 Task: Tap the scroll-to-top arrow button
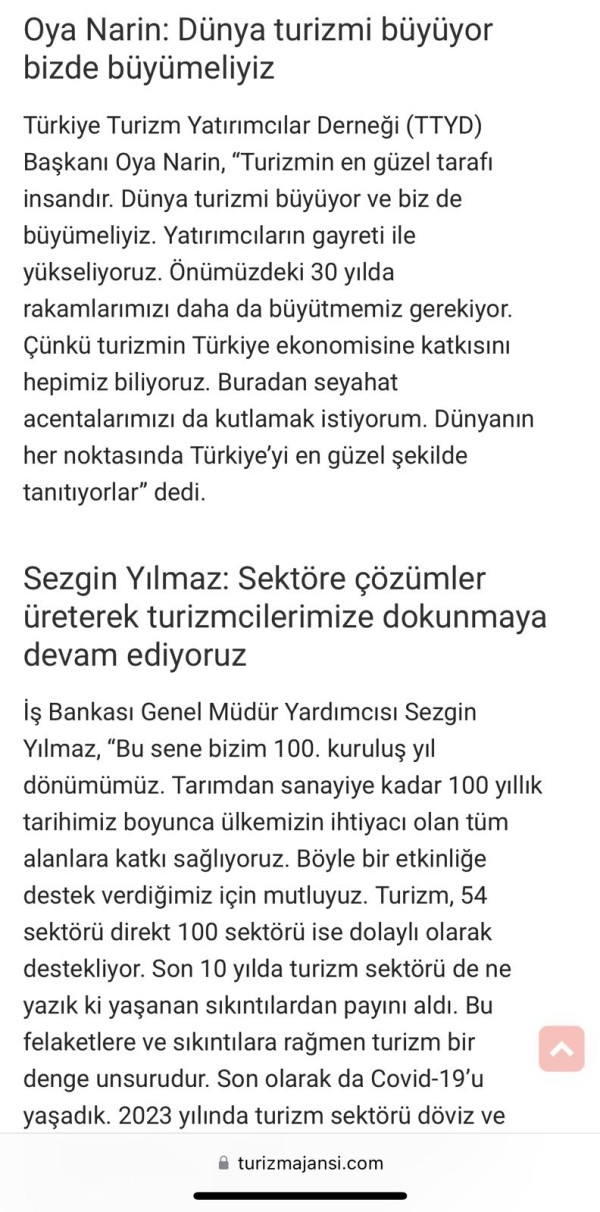click(x=561, y=1049)
